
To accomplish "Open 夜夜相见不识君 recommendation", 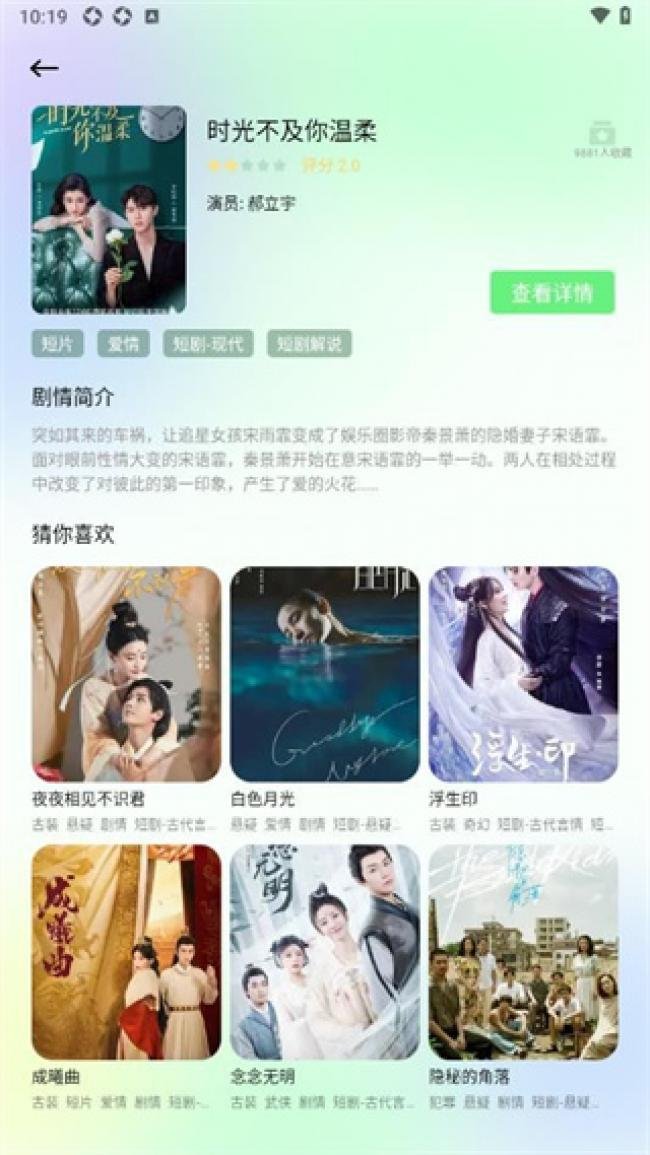I will (126, 674).
